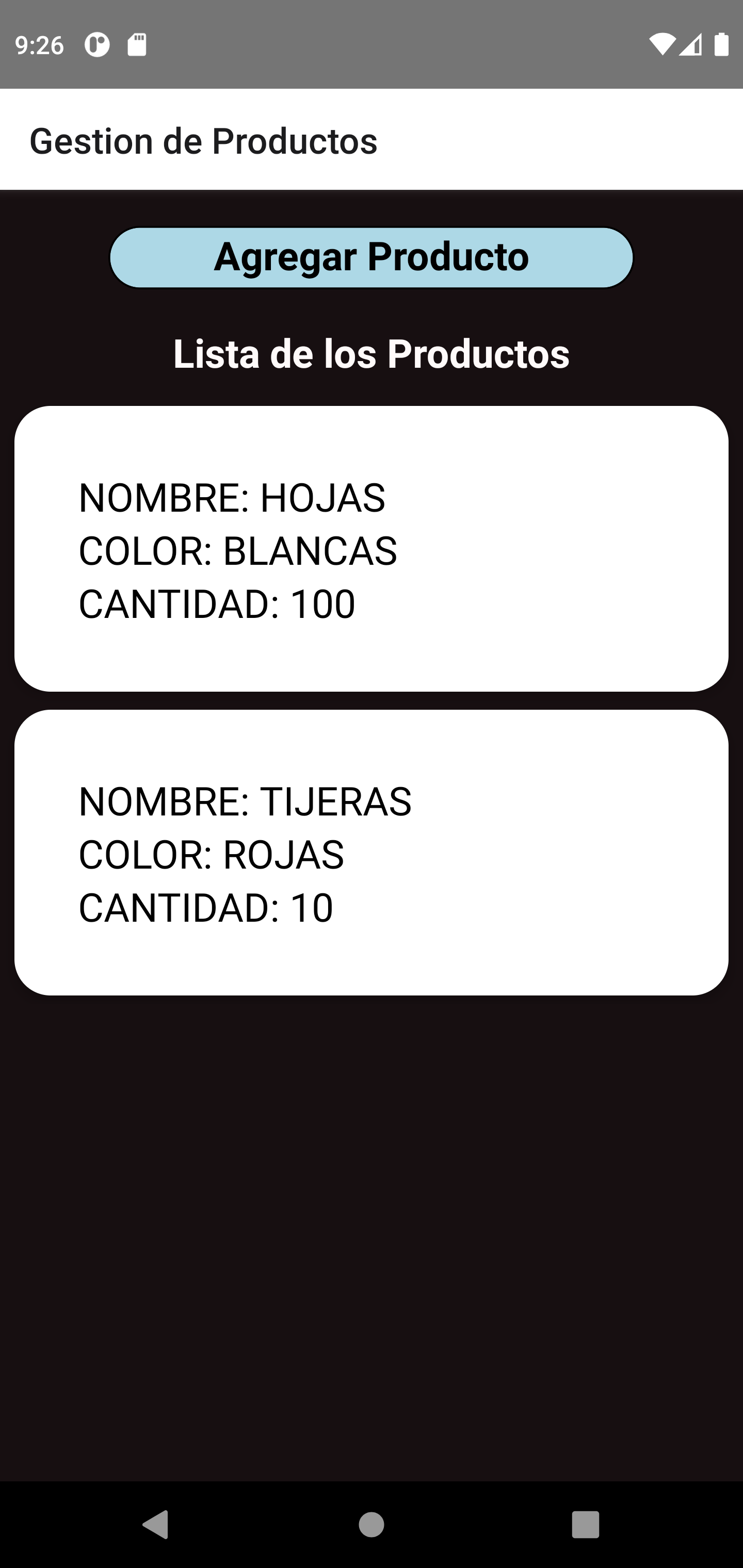Tap the first notification icon
Image resolution: width=743 pixels, height=1568 pixels.
click(99, 43)
